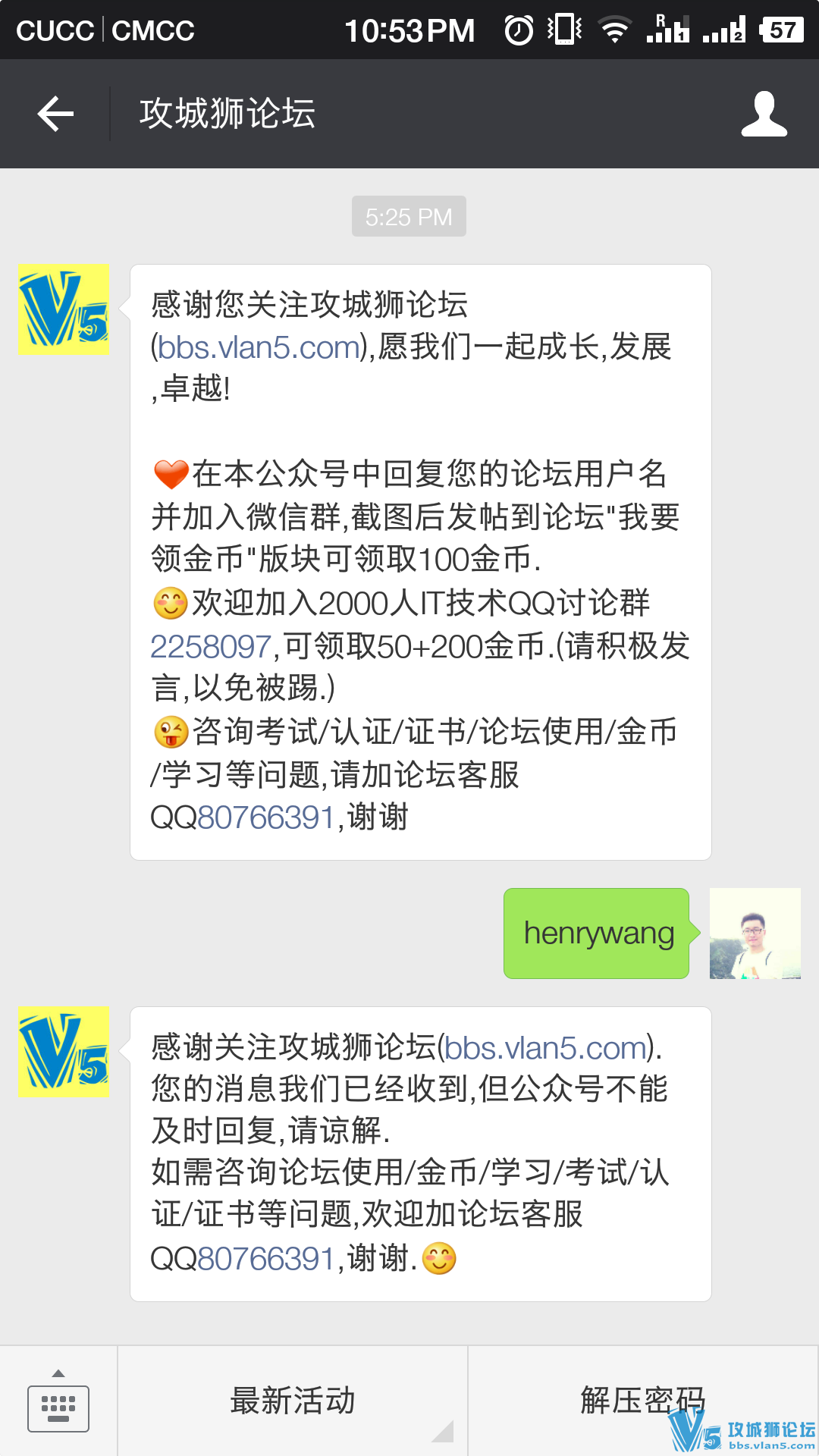Image resolution: width=819 pixels, height=1456 pixels.
Task: Tap QQ group number 2258097
Action: coord(211,647)
